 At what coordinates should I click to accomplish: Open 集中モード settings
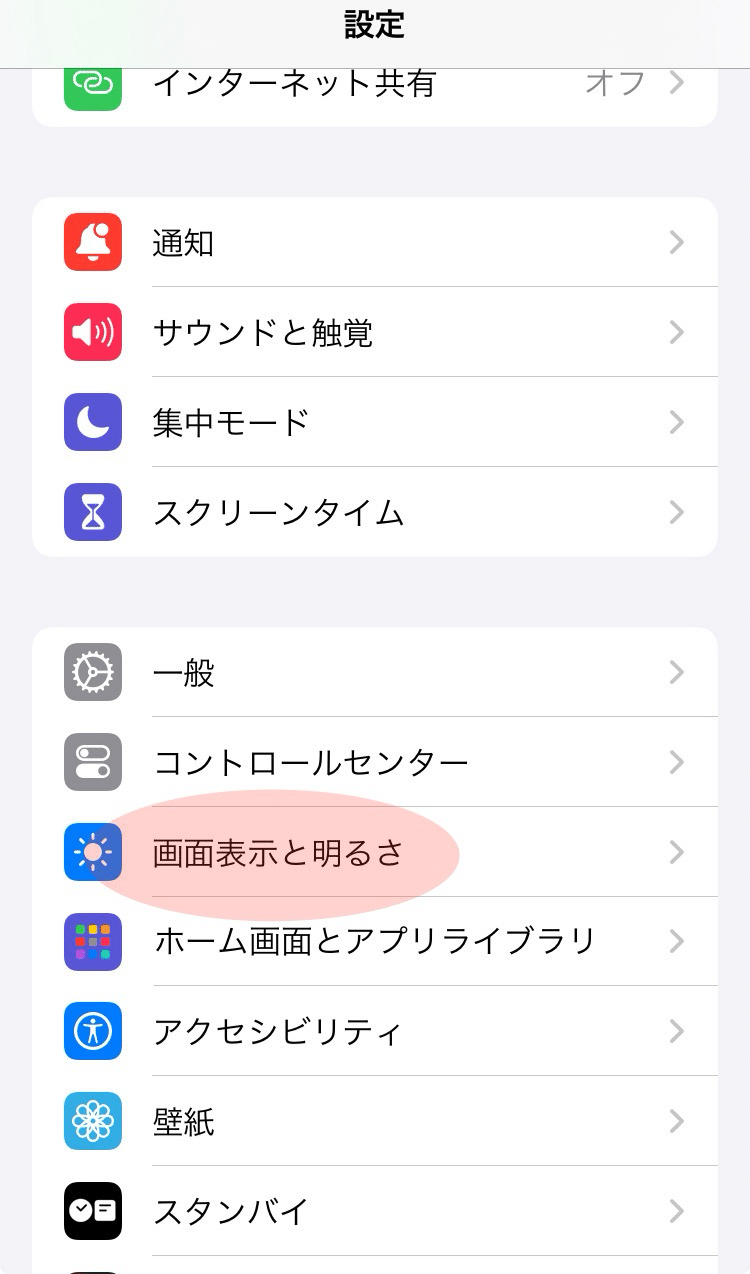375,422
